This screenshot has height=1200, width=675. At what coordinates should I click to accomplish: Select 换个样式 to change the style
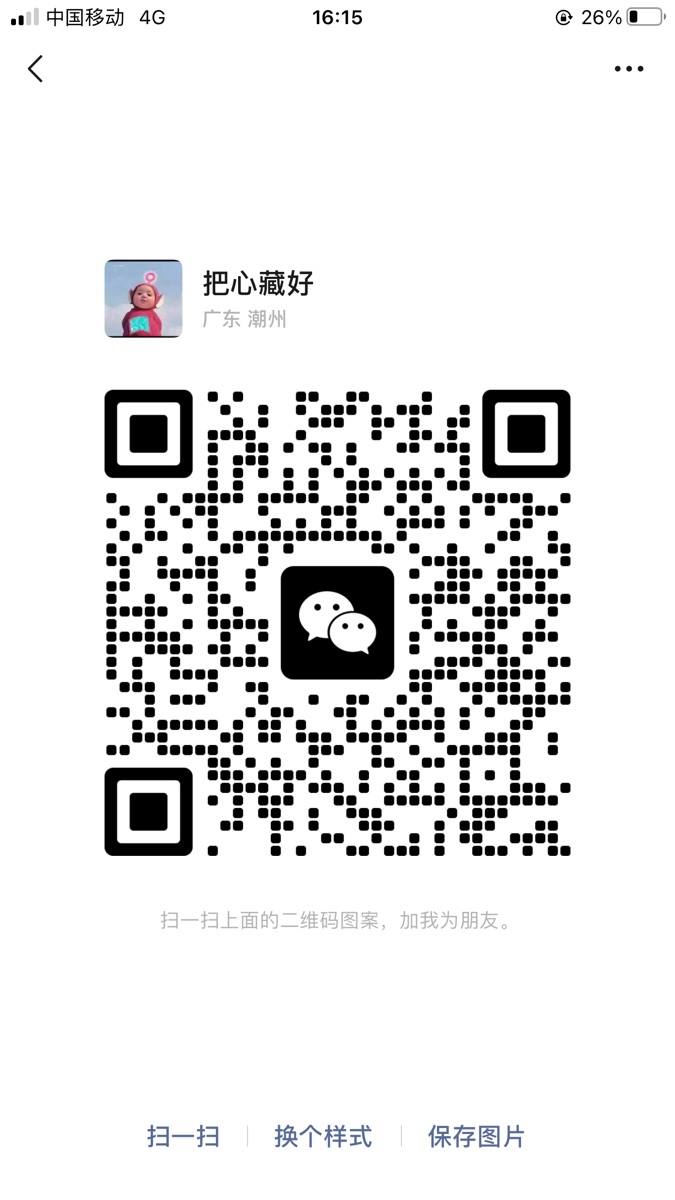click(323, 1137)
